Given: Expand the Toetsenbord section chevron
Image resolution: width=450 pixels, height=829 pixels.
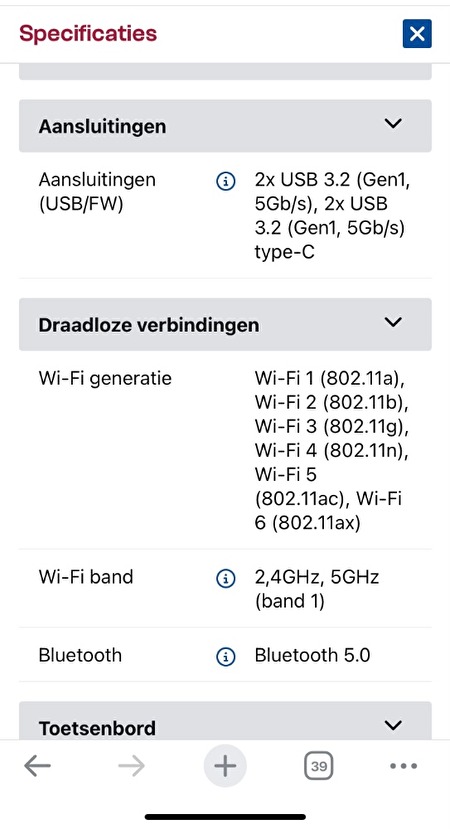Looking at the screenshot, I should [393, 725].
